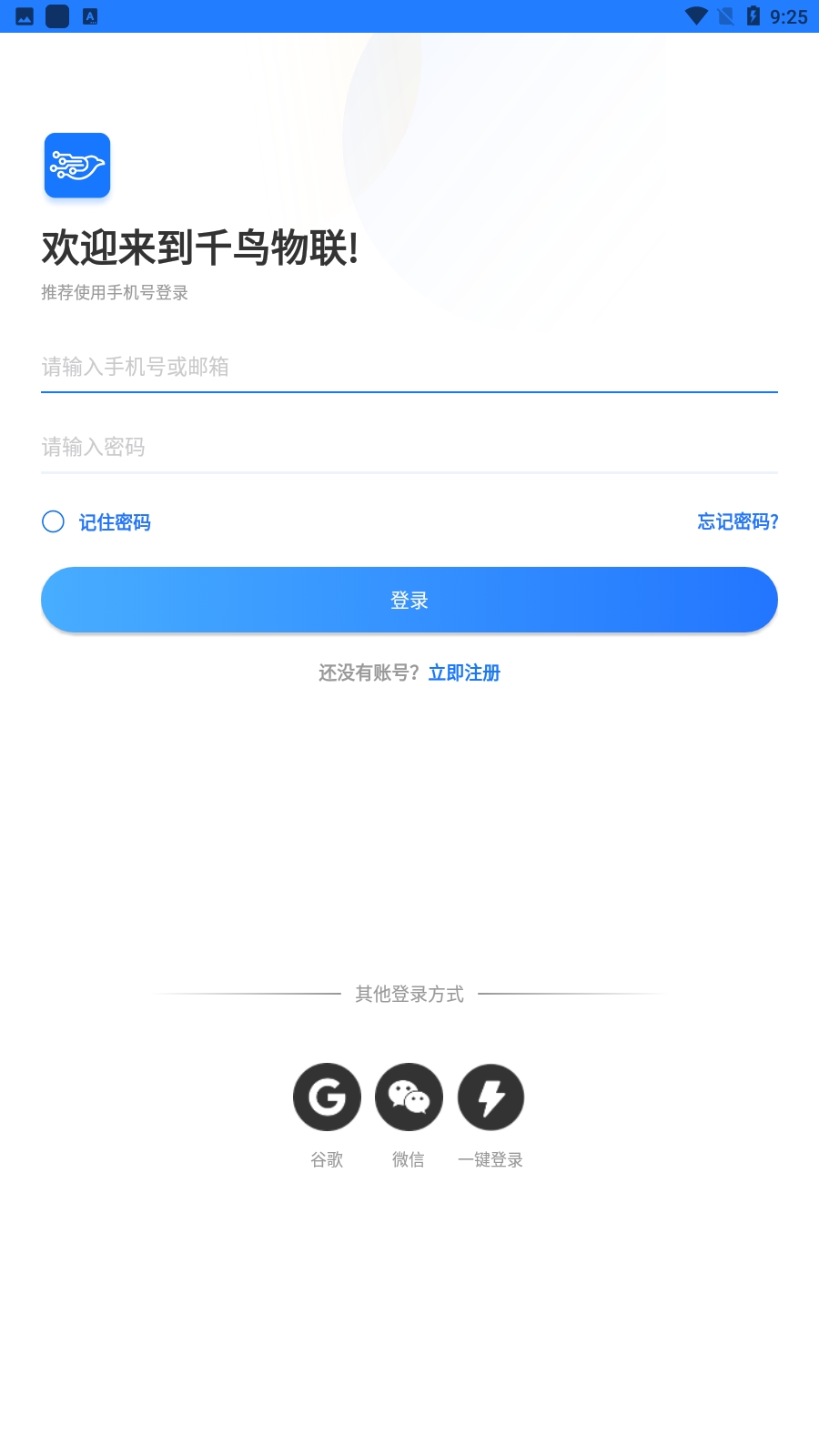Screen dimensions: 819x1456
Task: Focus the phone number or email field
Action: click(409, 367)
